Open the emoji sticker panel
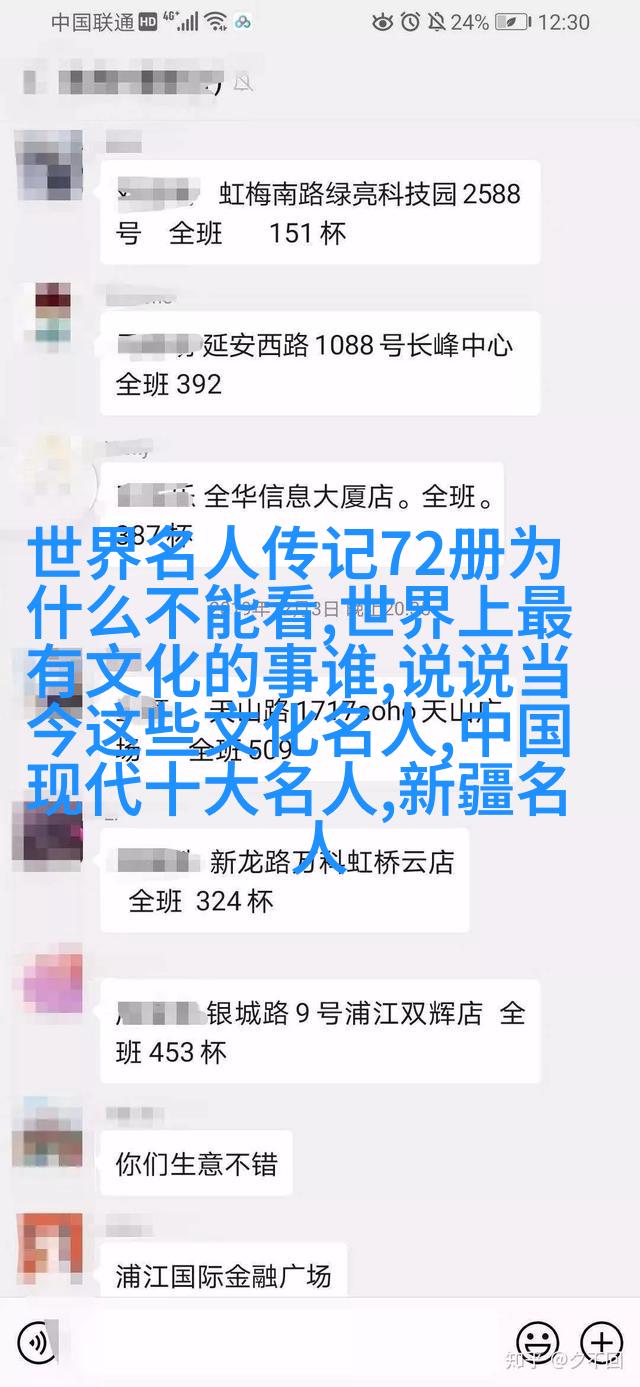This screenshot has height=1387, width=640. (x=537, y=1341)
